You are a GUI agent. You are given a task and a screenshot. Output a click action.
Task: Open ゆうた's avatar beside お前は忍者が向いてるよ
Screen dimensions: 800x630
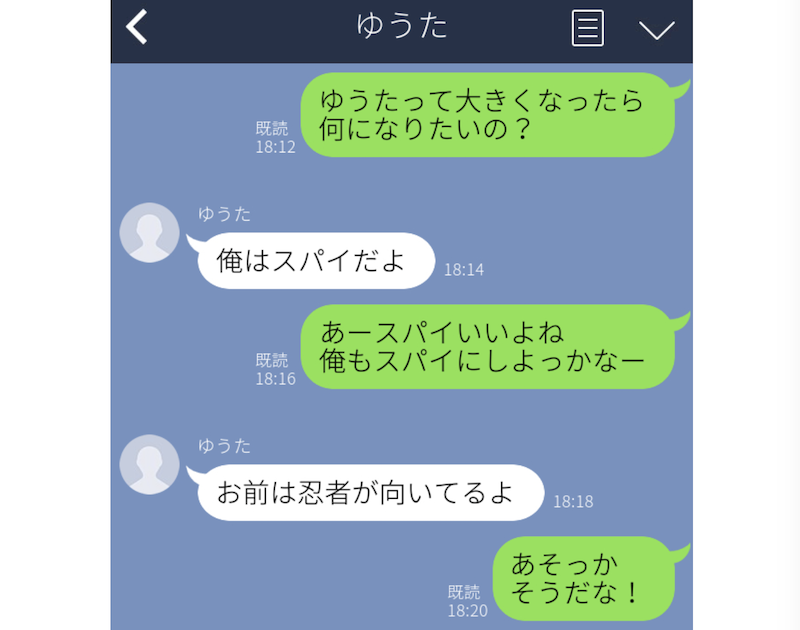coord(149,464)
